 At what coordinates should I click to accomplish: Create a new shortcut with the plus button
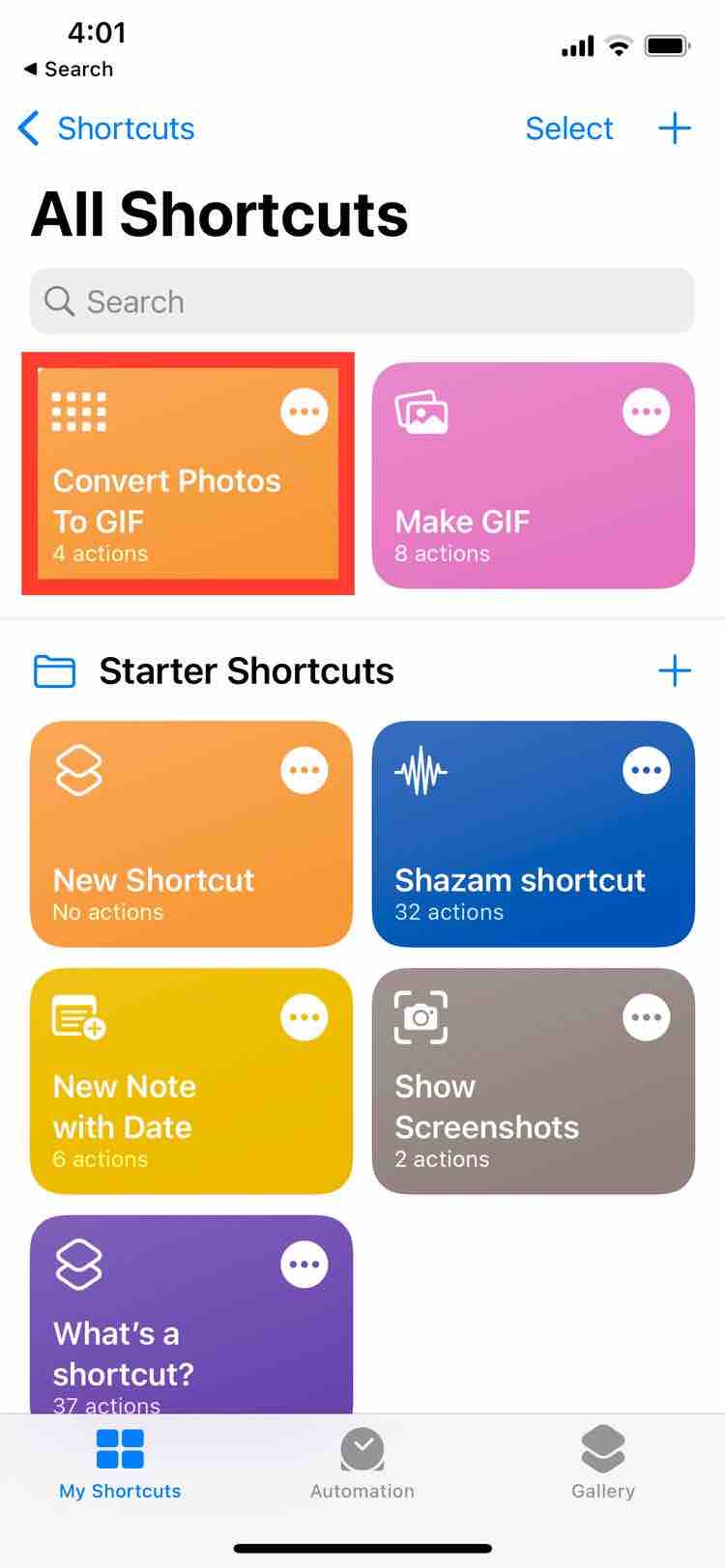click(x=675, y=127)
